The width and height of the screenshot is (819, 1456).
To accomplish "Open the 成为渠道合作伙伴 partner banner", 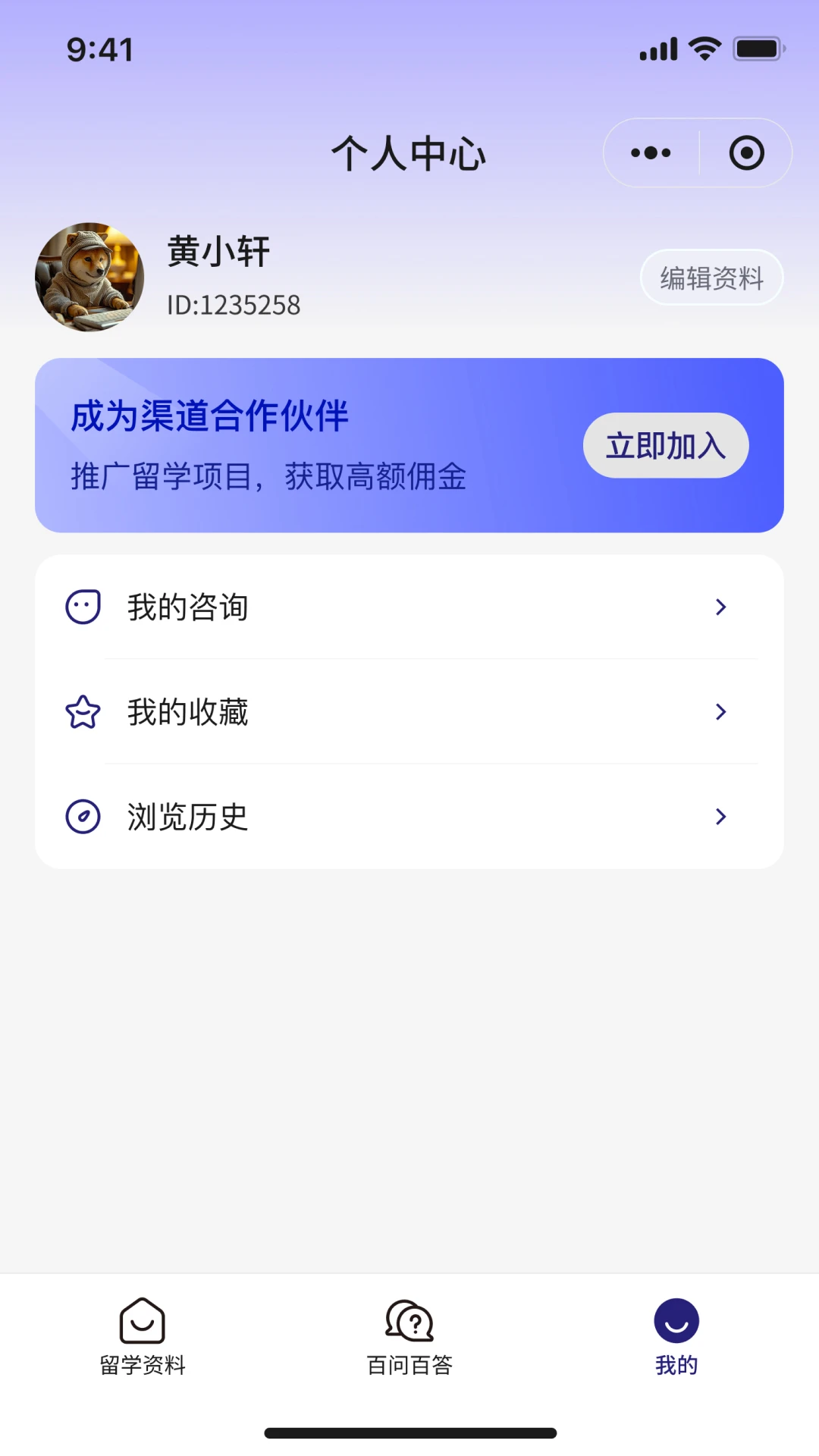I will [x=303, y=444].
